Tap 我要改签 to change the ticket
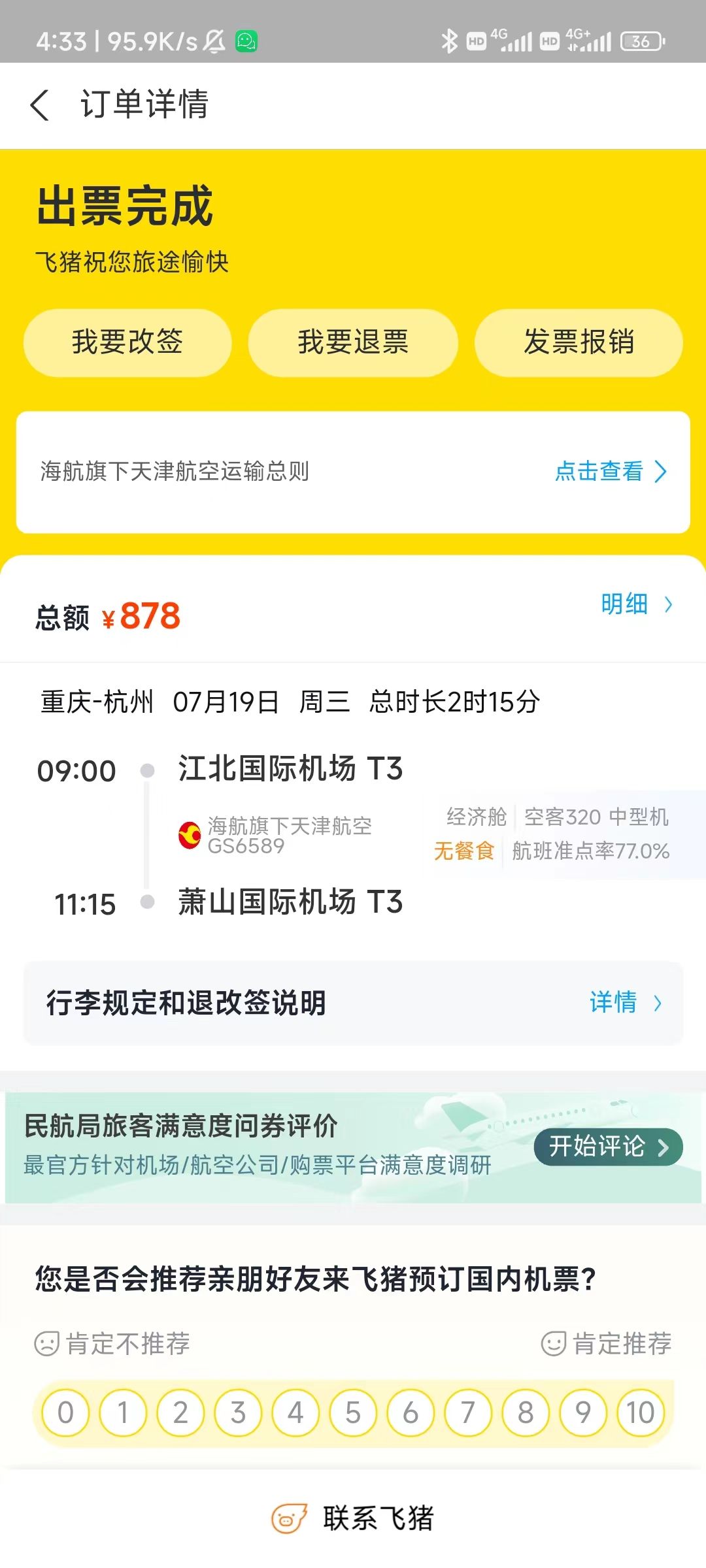706x1568 pixels. tap(128, 342)
